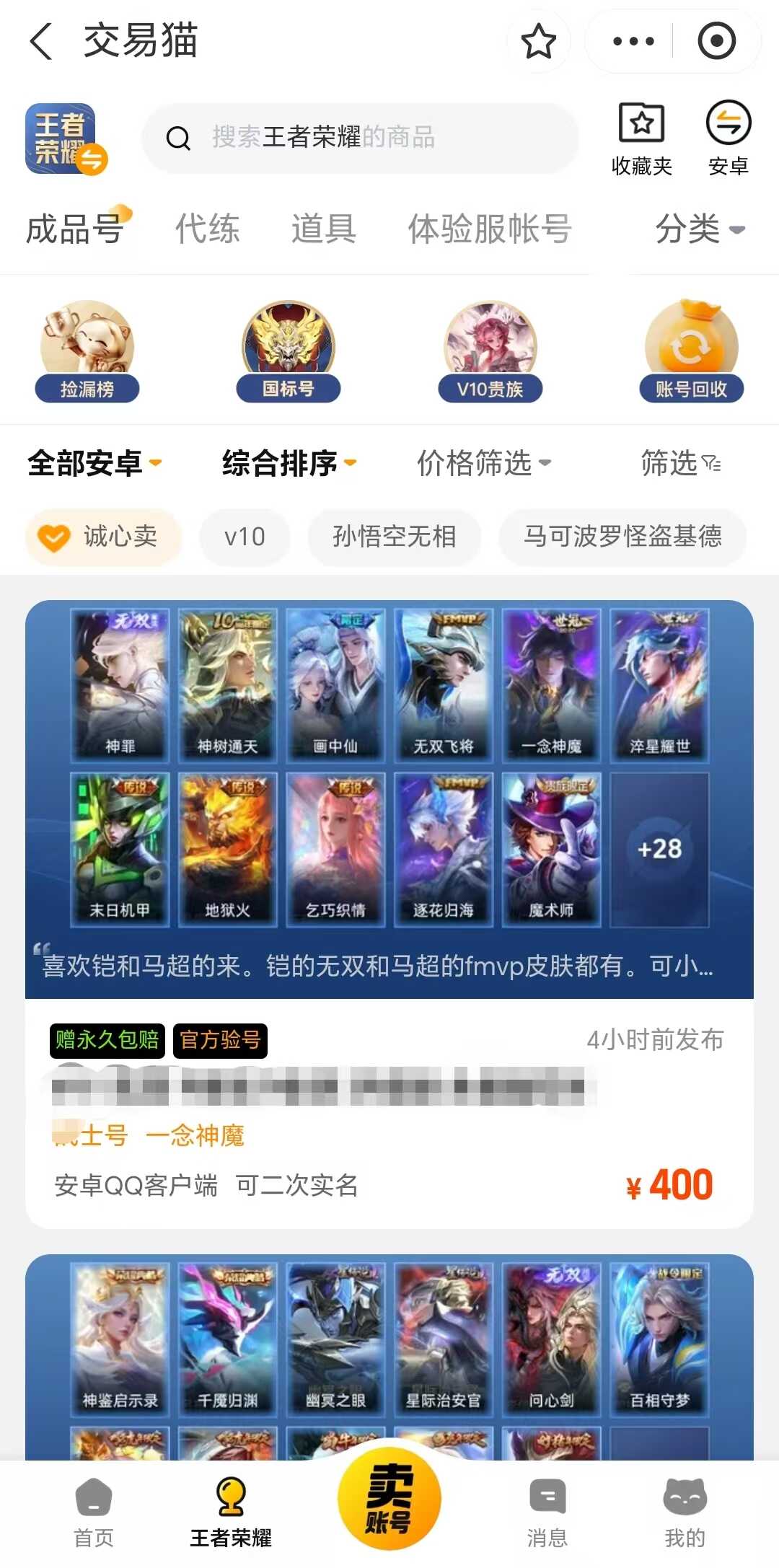
Task: Close the mini program with the circle icon
Action: tap(716, 41)
